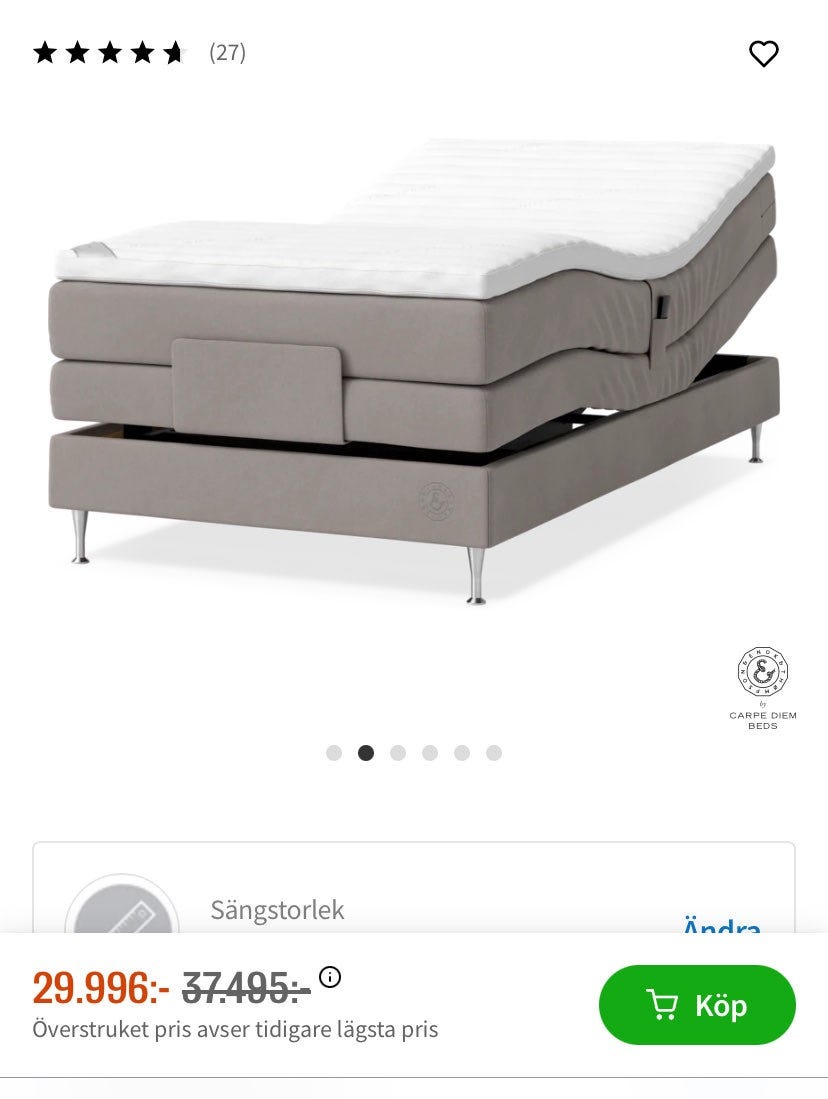Open the 27 customer reviews
828x1099 pixels.
(227, 53)
